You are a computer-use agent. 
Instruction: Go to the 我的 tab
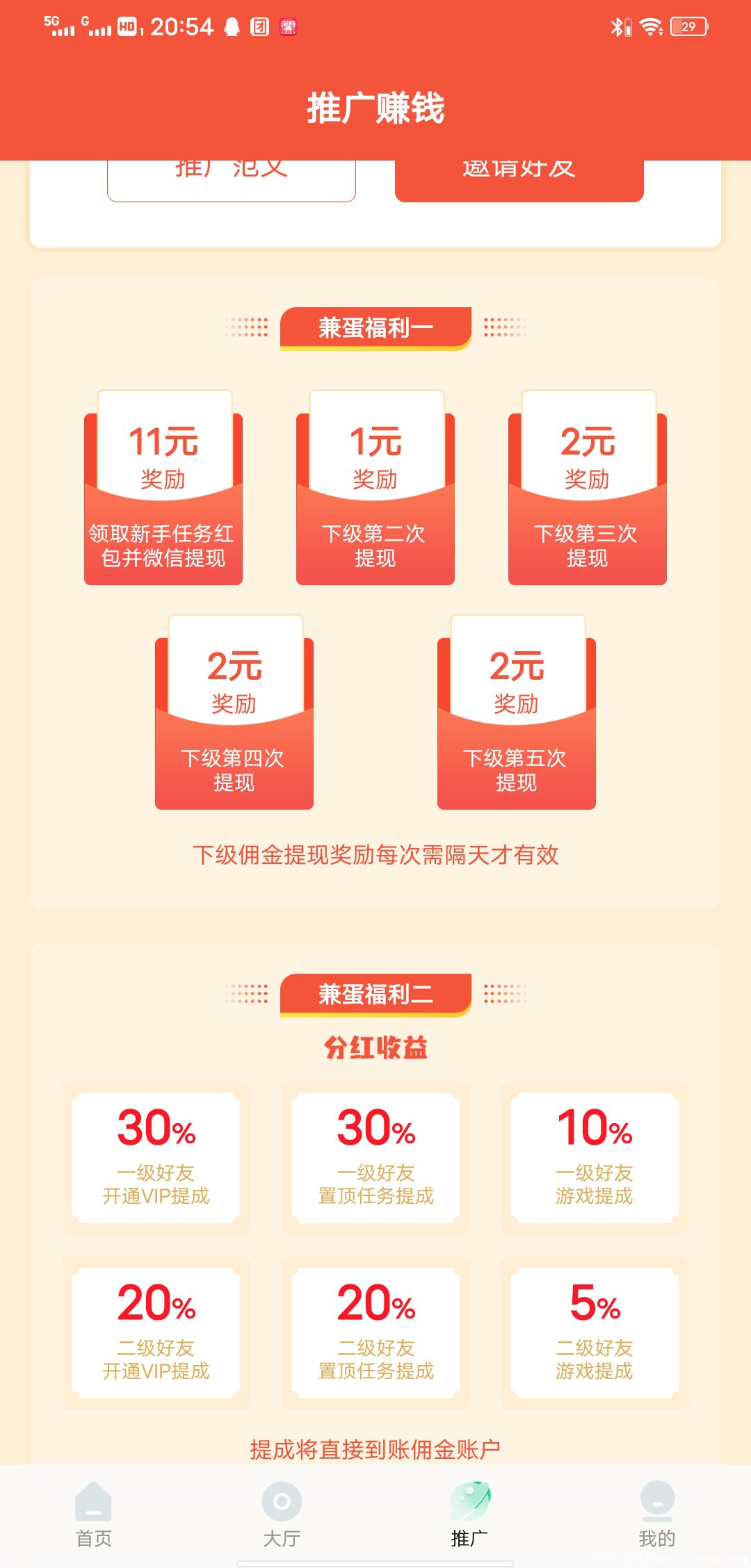coord(656,1516)
